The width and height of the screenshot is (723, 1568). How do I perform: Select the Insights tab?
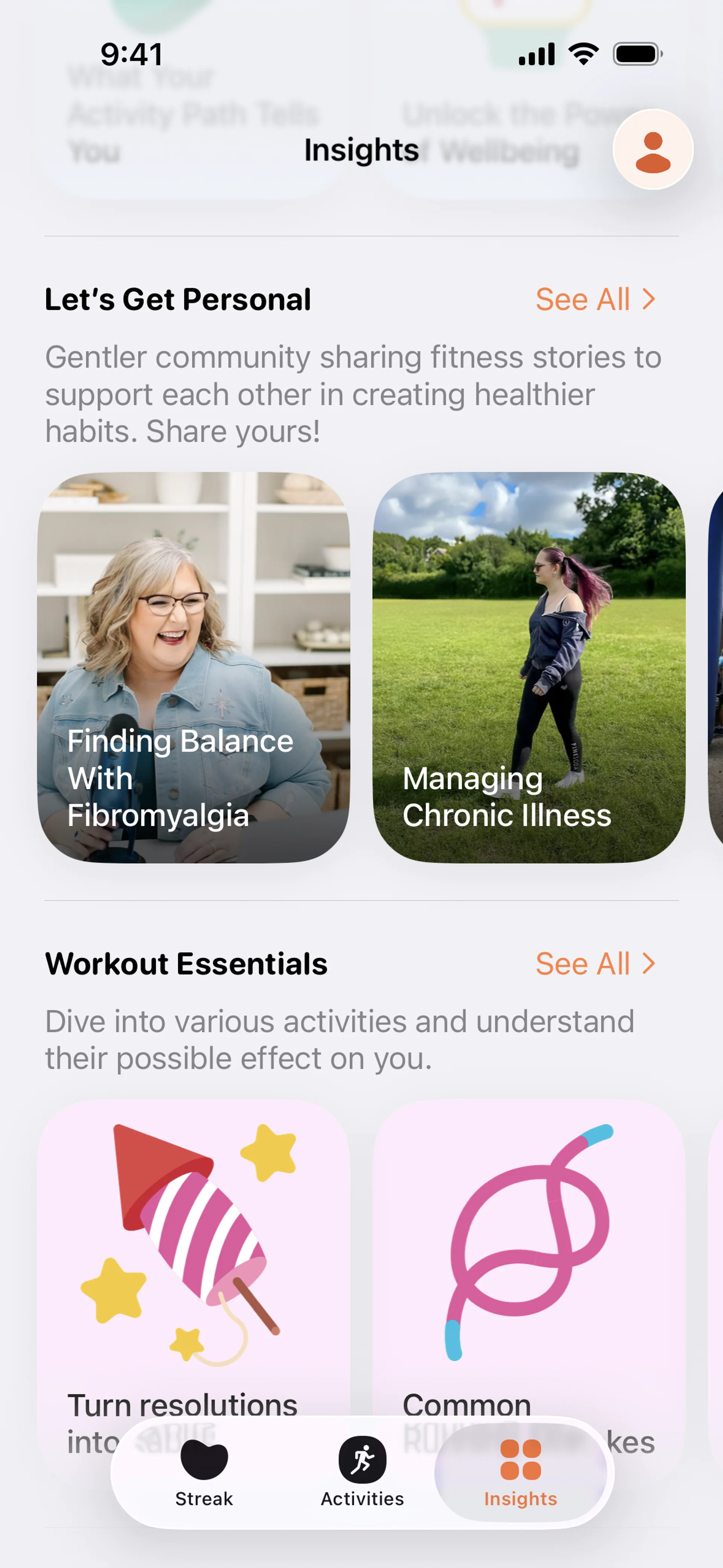click(520, 1473)
